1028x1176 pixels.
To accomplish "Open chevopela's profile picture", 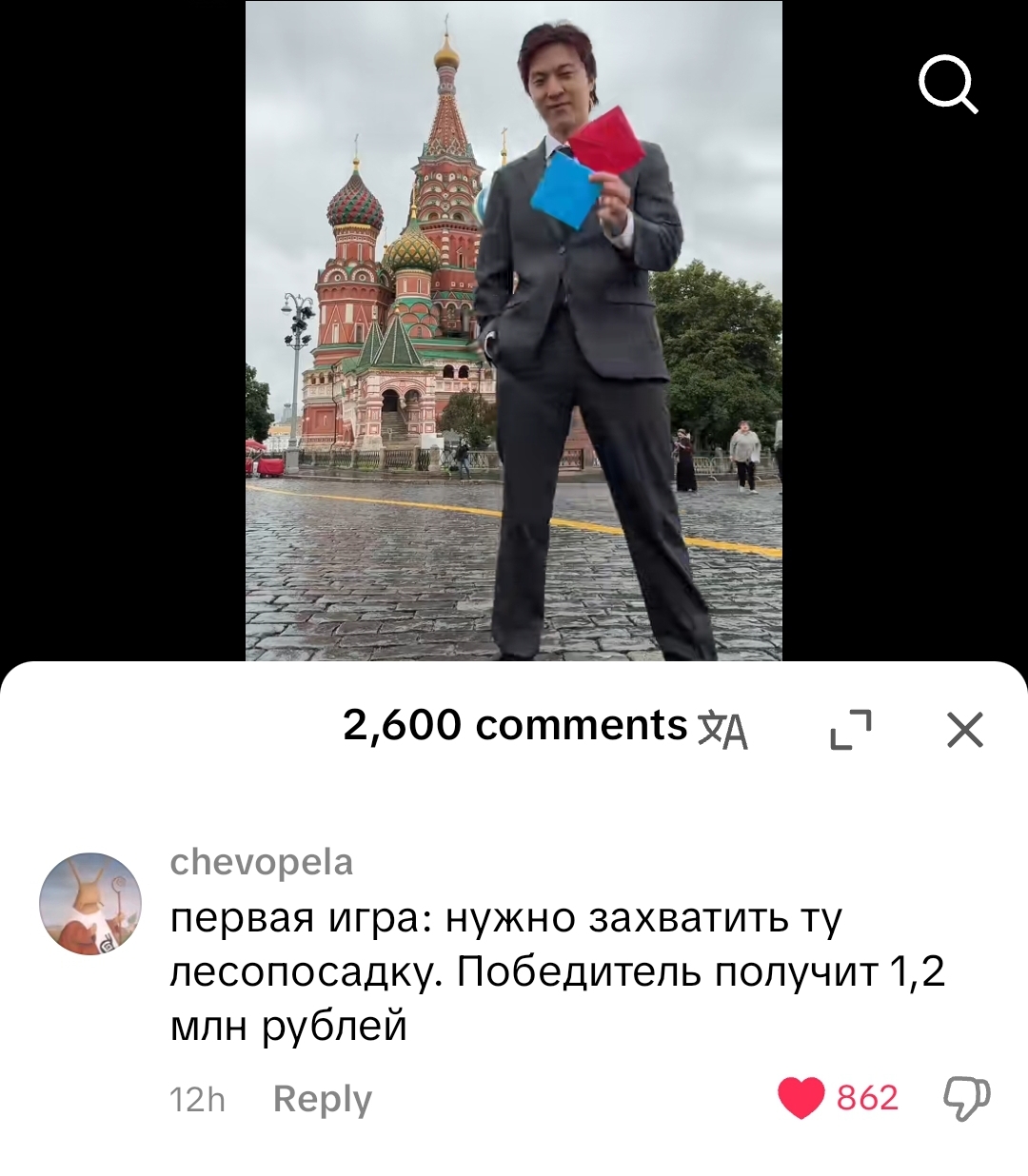I will 90,904.
